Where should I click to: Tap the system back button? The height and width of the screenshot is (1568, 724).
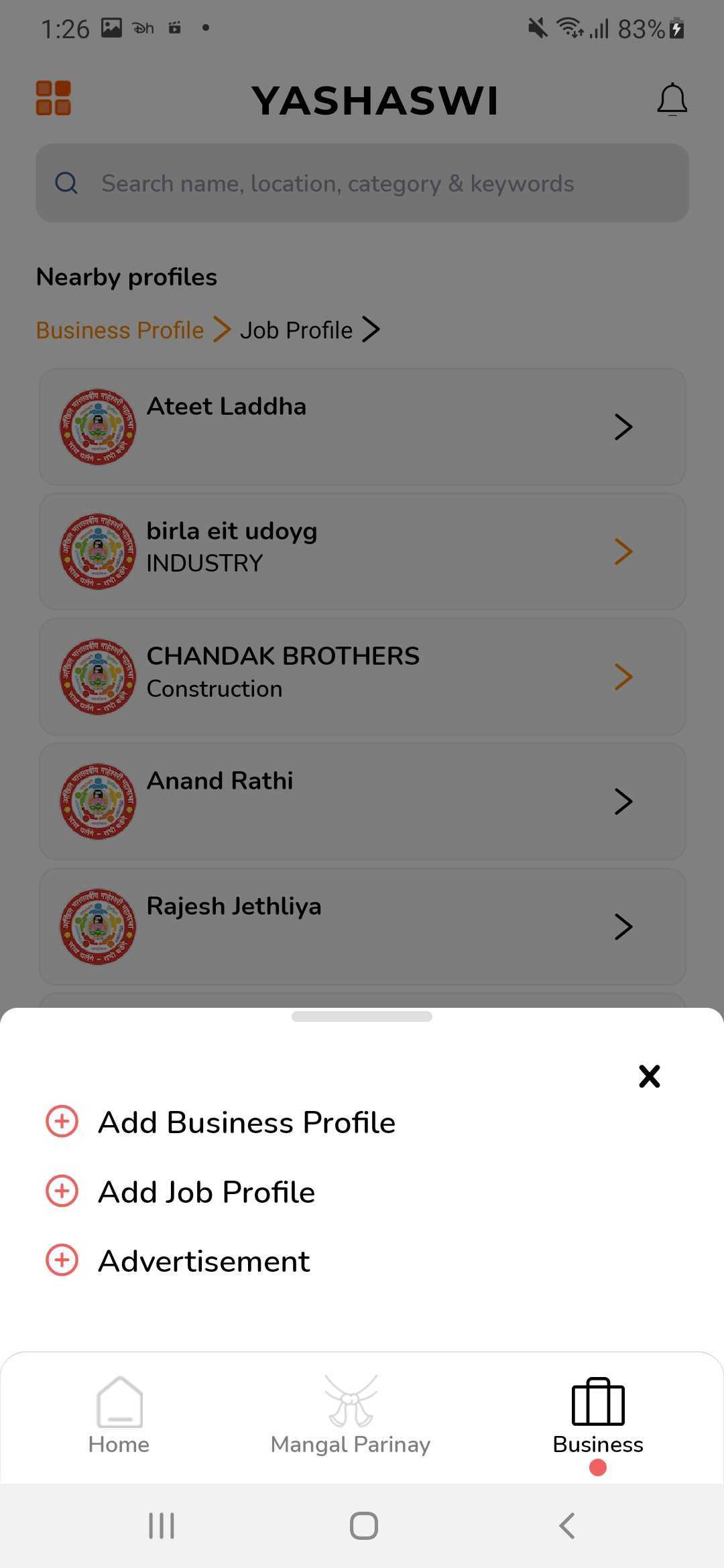tap(567, 1526)
